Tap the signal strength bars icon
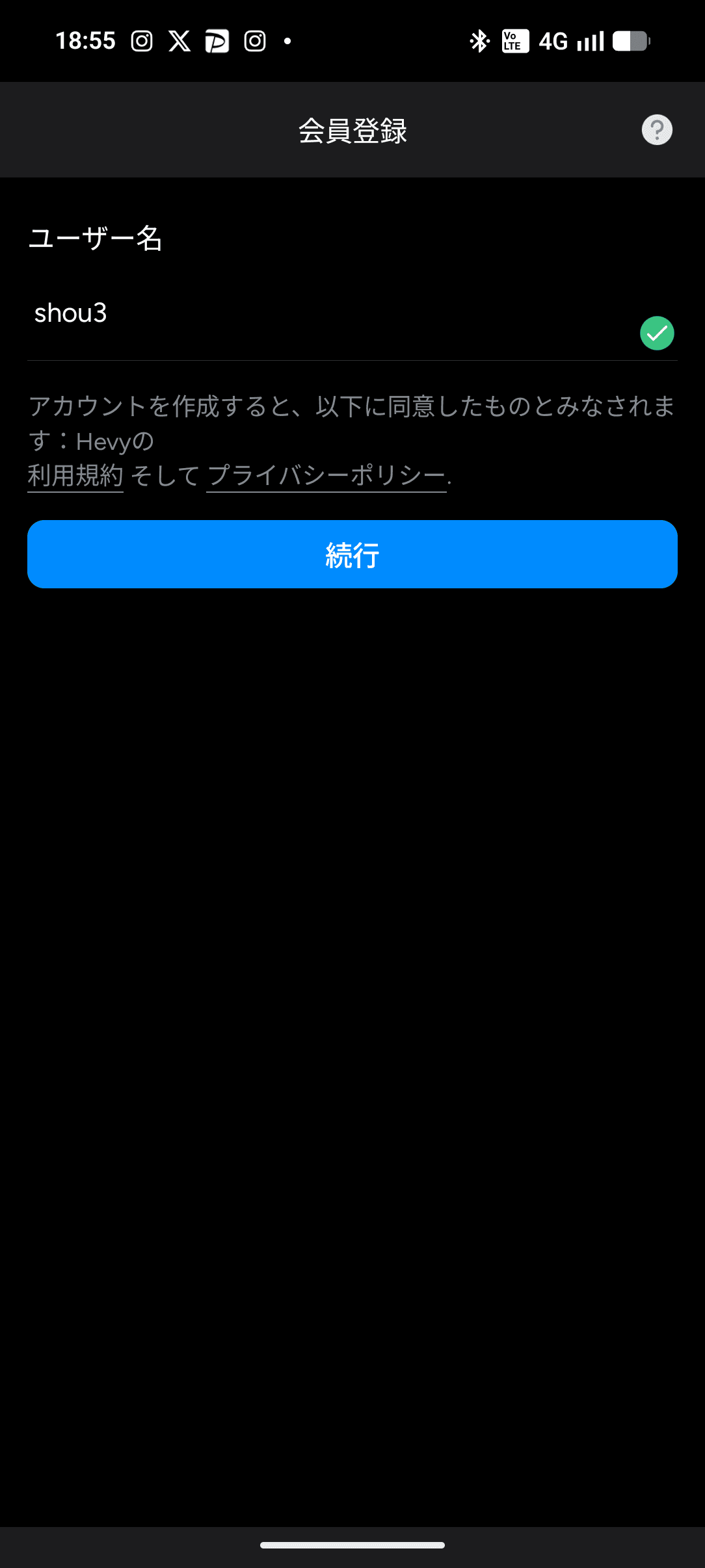This screenshot has height=1568, width=705. 592,40
